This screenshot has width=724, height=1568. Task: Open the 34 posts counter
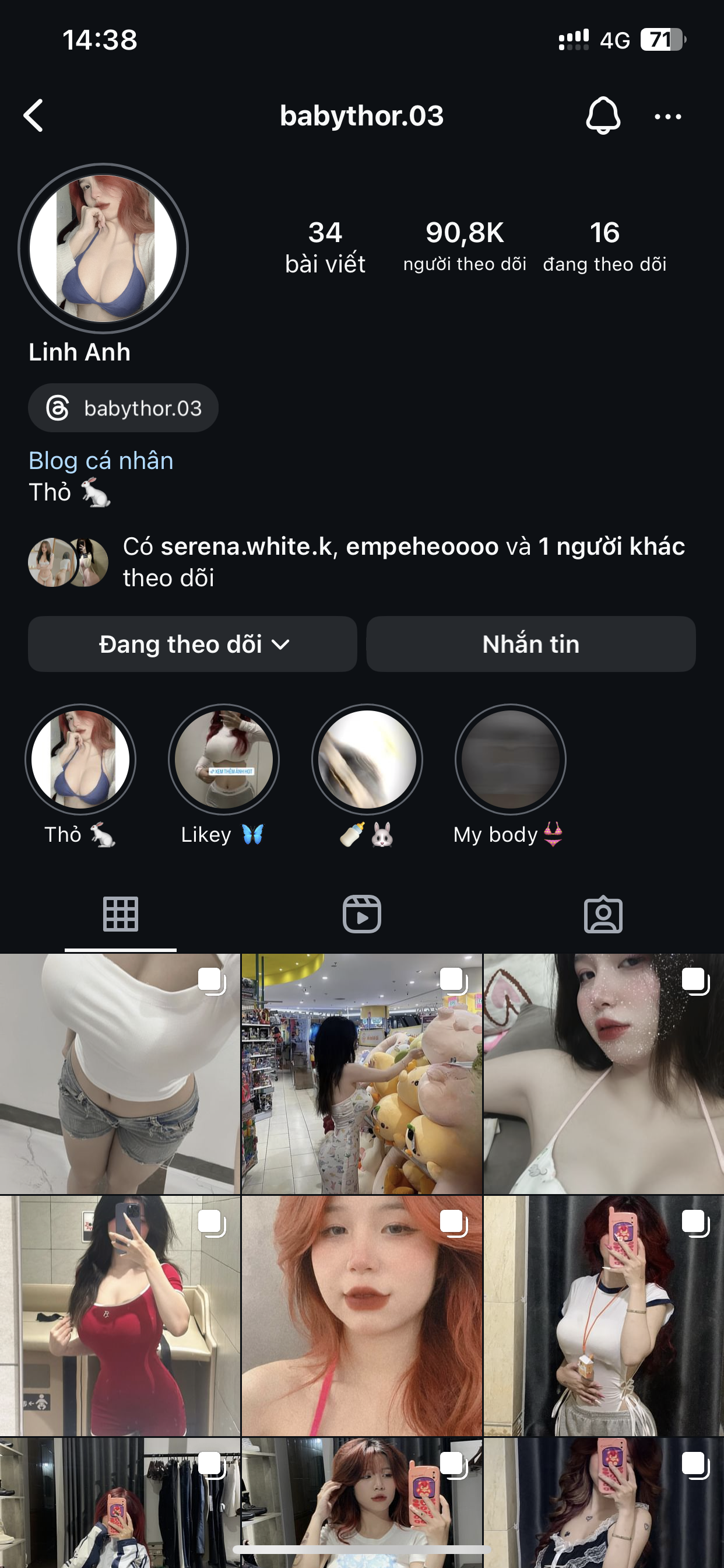(x=325, y=246)
